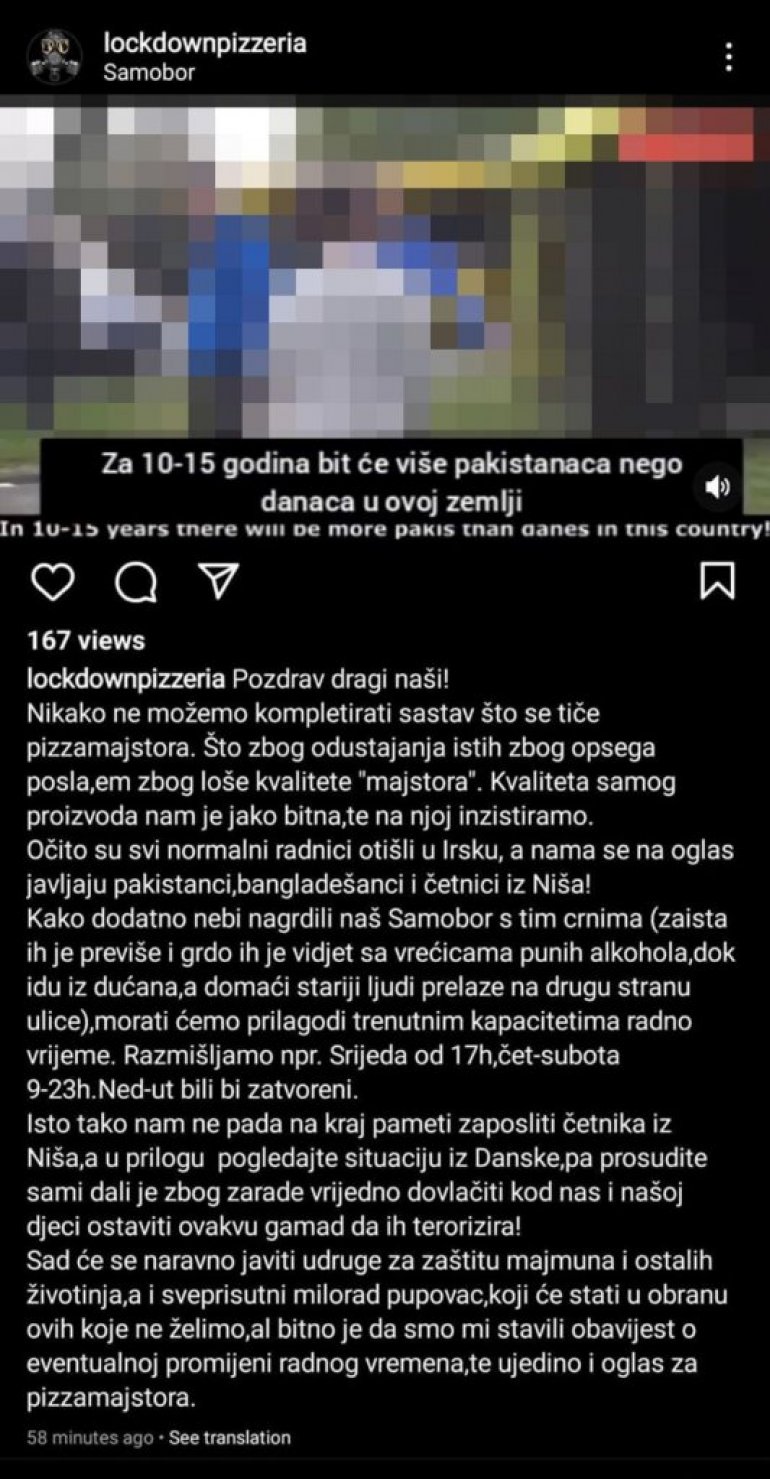Like this post with the heart
Viewport: 770px width, 1479px height.
click(54, 581)
